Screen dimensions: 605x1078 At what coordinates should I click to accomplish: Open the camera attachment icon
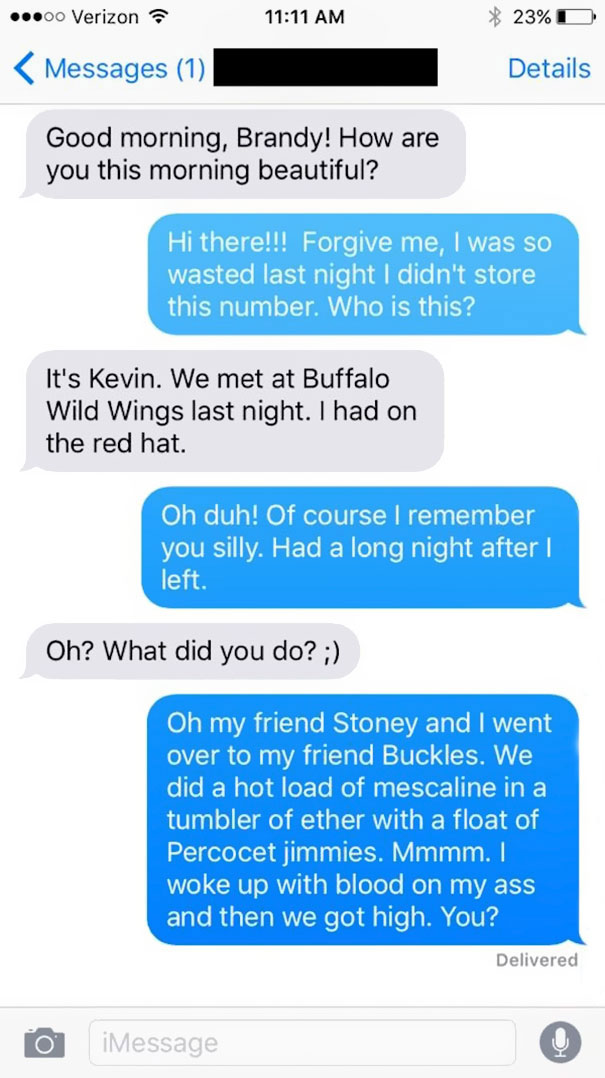(x=44, y=1043)
